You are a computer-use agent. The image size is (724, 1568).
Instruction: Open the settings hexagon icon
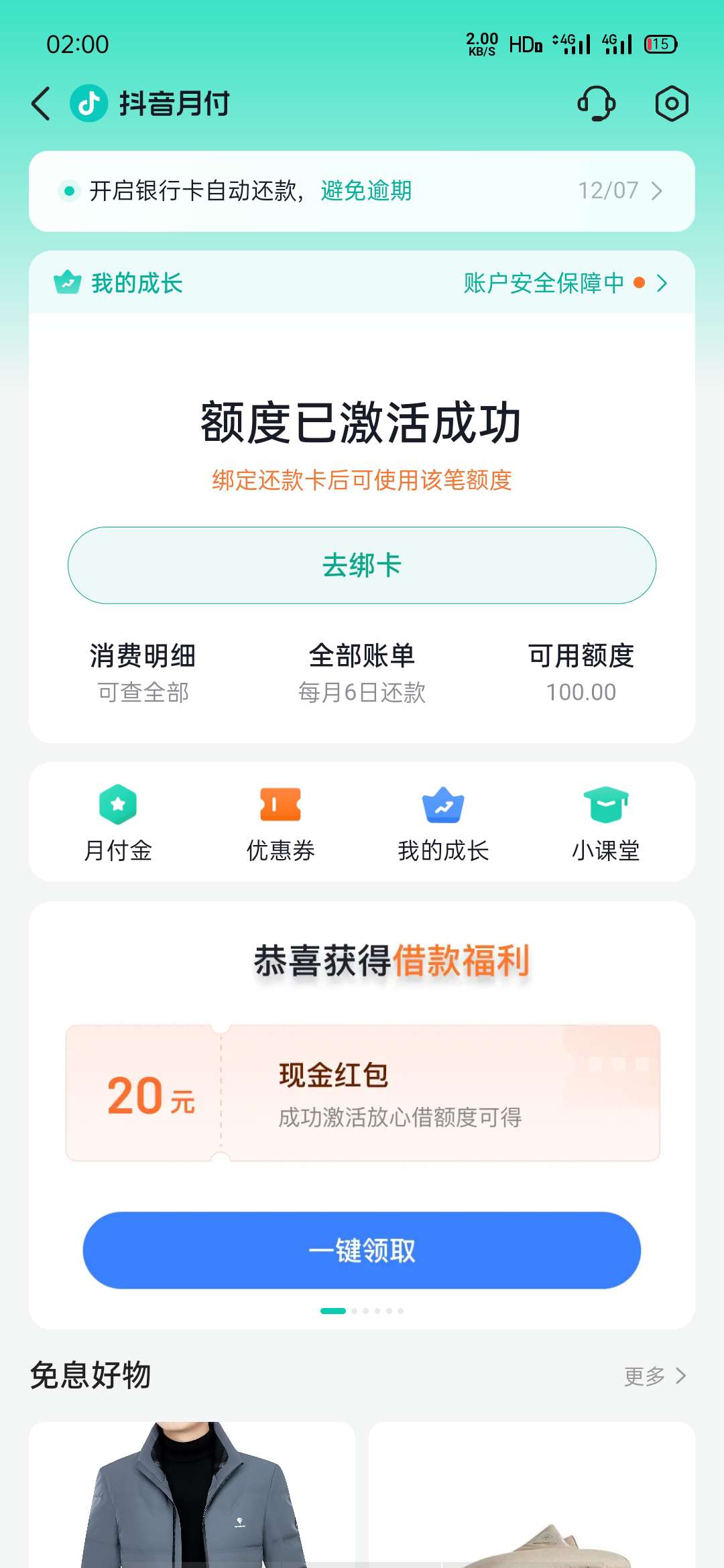click(671, 104)
